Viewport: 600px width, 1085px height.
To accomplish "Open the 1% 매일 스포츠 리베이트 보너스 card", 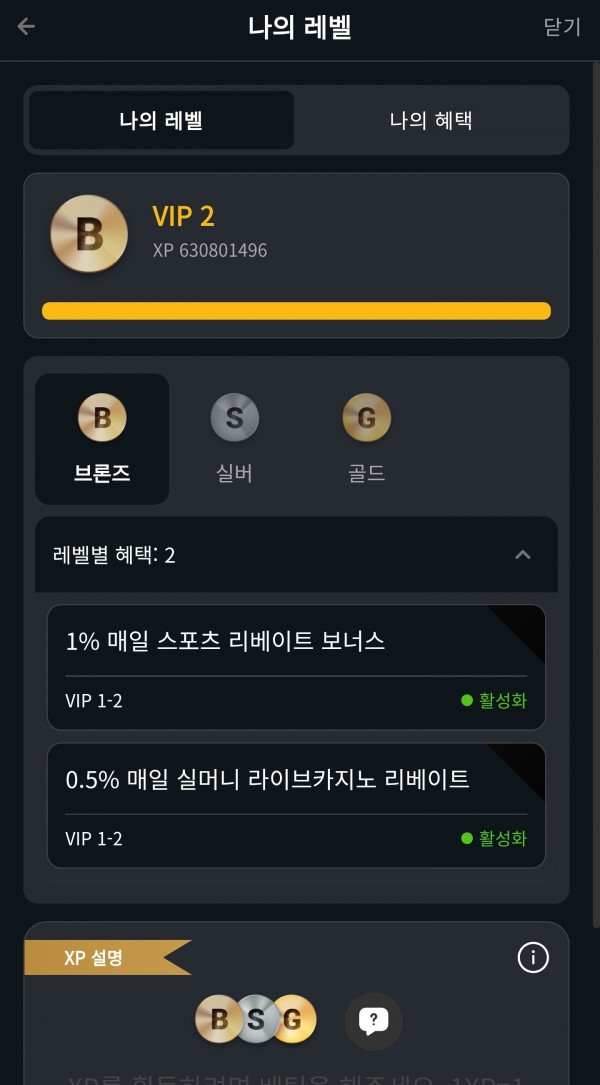I will pyautogui.click(x=296, y=667).
